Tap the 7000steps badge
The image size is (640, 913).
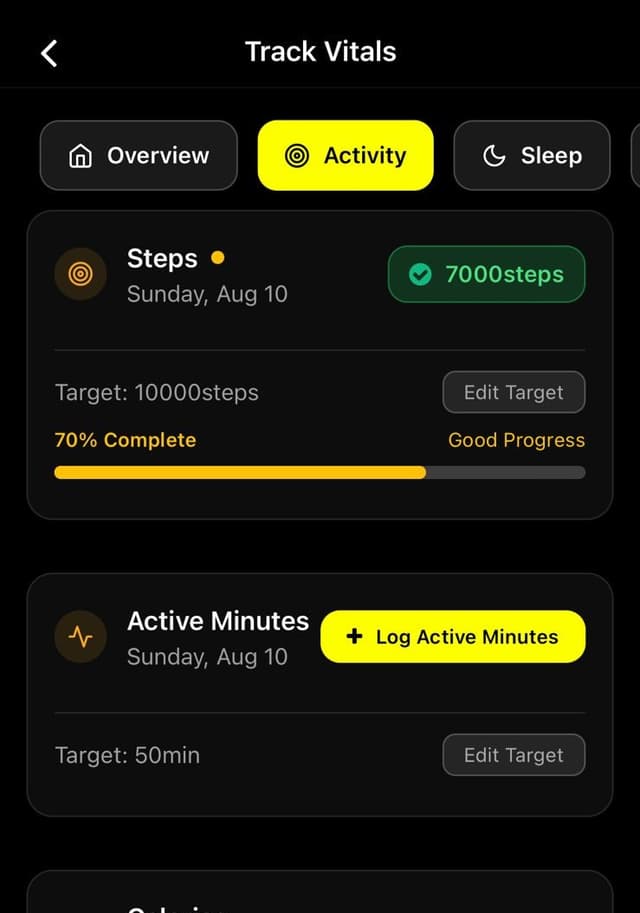pyautogui.click(x=486, y=274)
